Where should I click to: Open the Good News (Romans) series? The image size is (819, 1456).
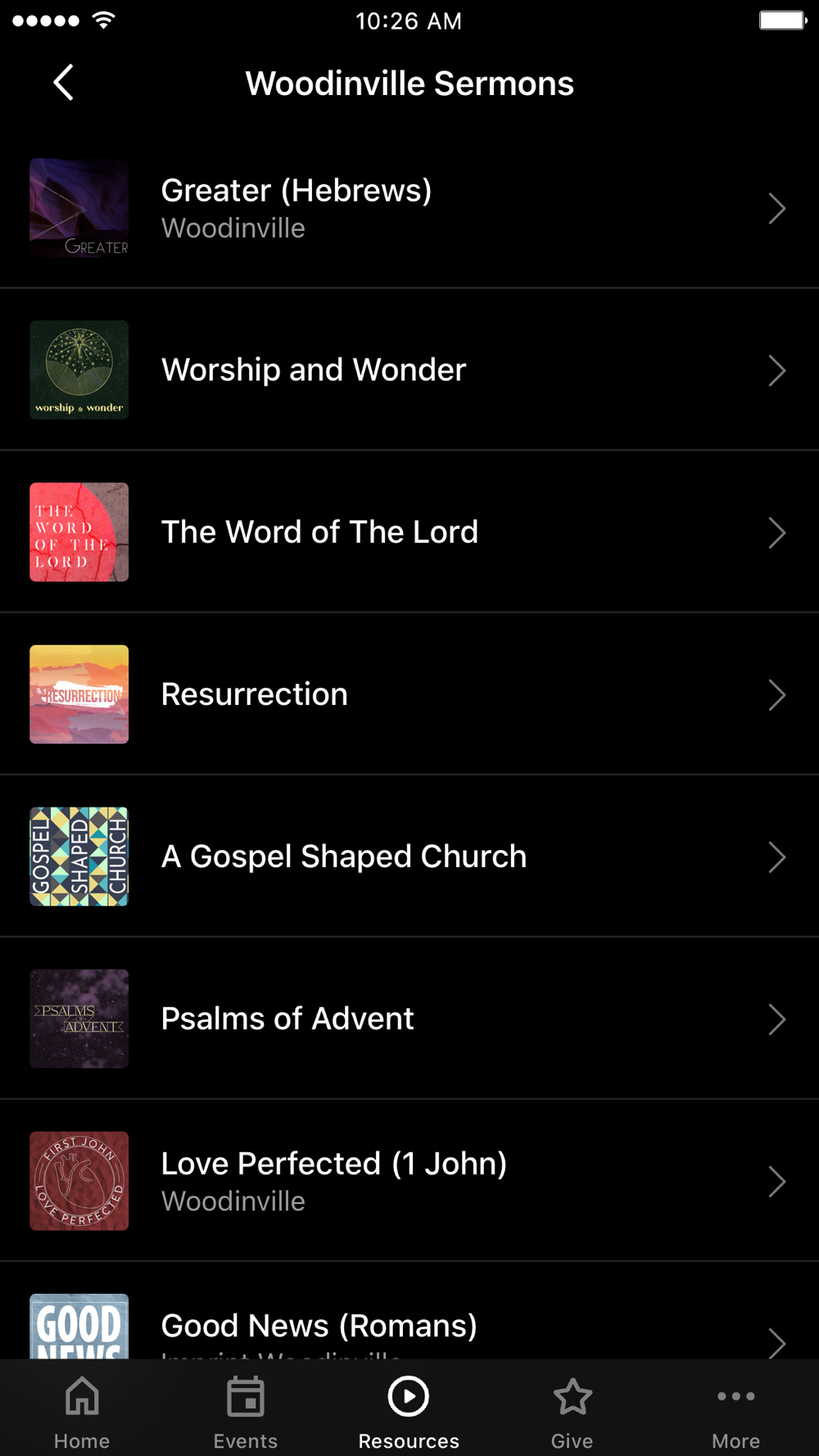pyautogui.click(x=409, y=1327)
